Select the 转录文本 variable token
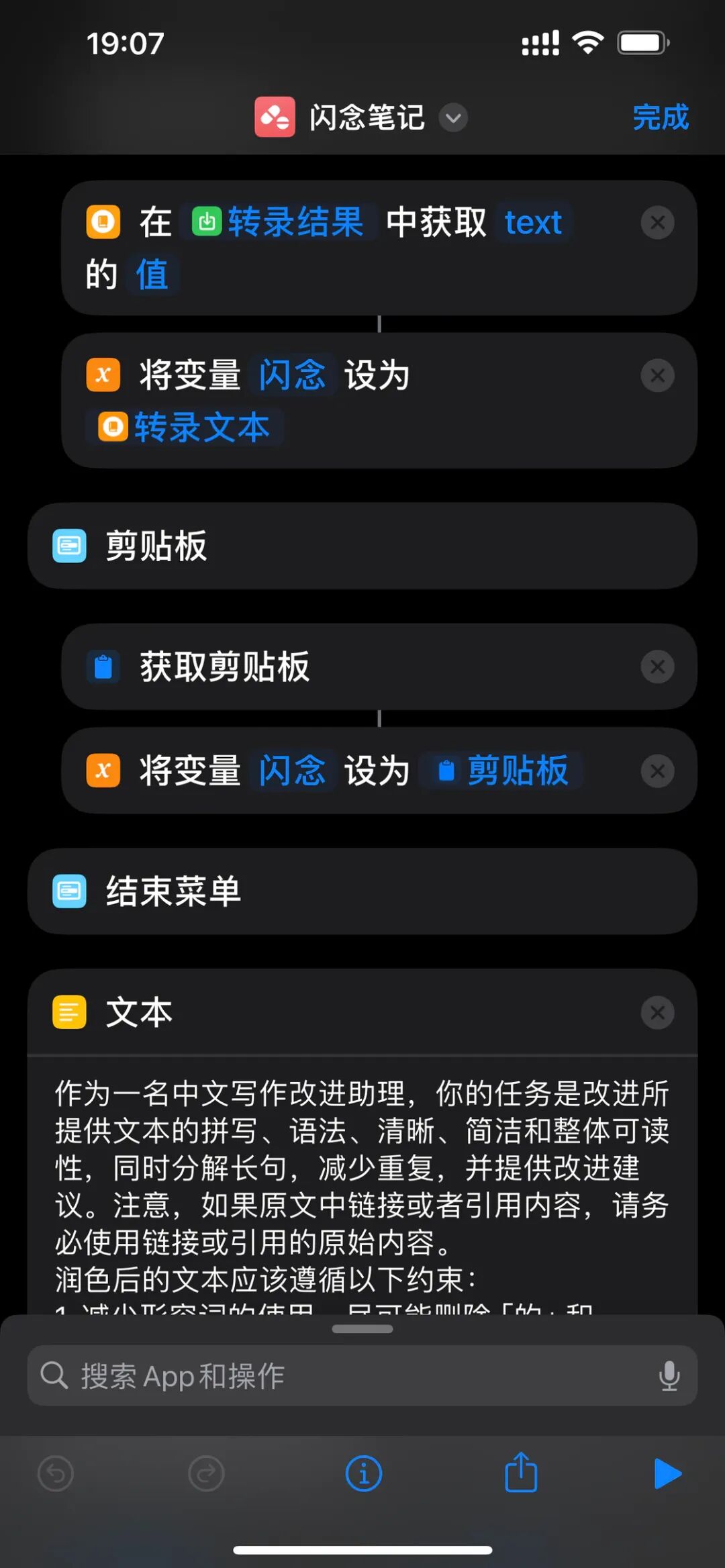Viewport: 725px width, 1568px height. coord(184,427)
